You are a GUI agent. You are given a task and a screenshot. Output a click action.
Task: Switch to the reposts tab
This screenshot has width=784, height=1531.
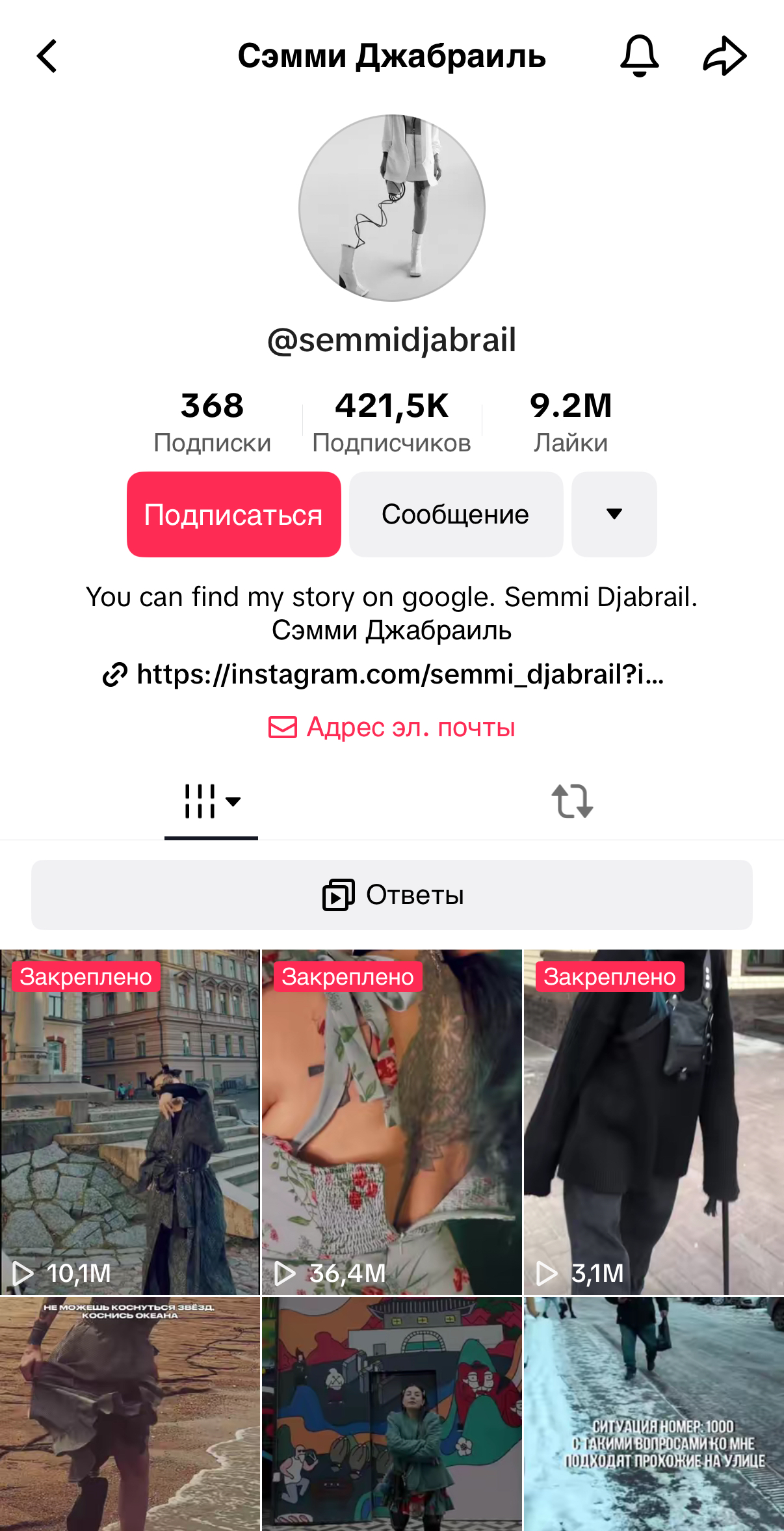point(572,801)
